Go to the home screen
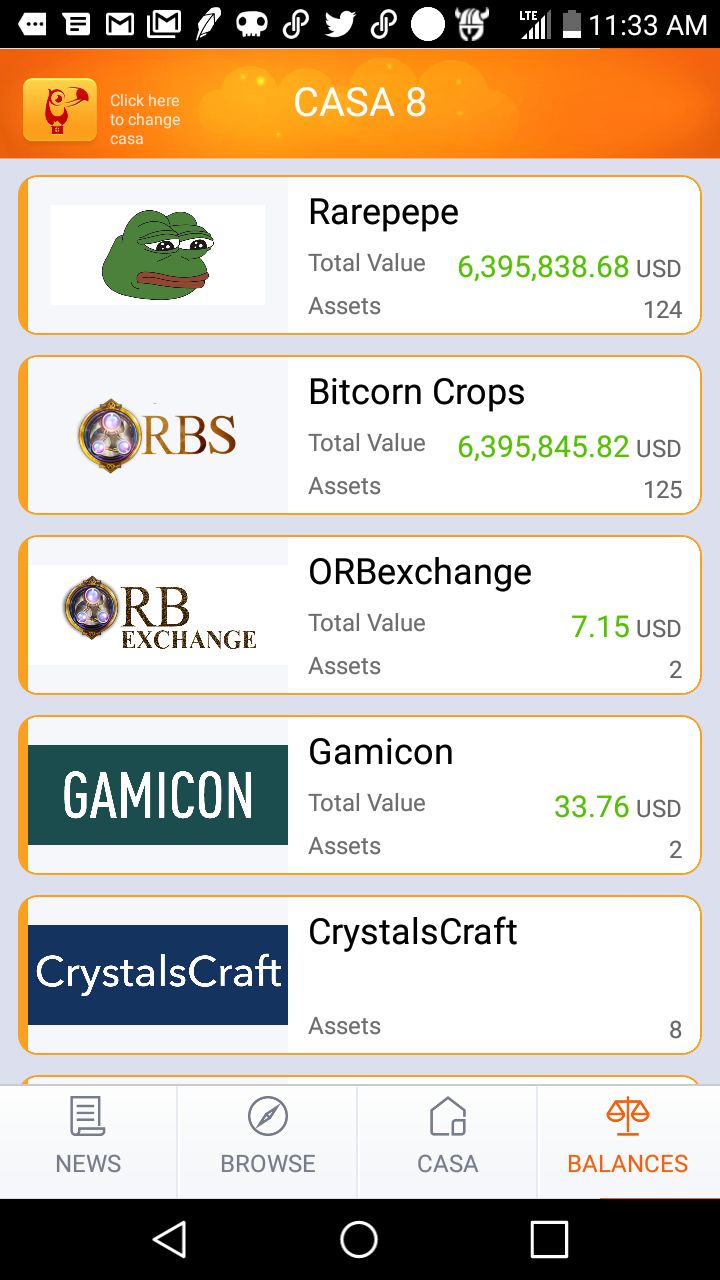Screen dimensions: 720x1280 pyautogui.click(x=359, y=1239)
